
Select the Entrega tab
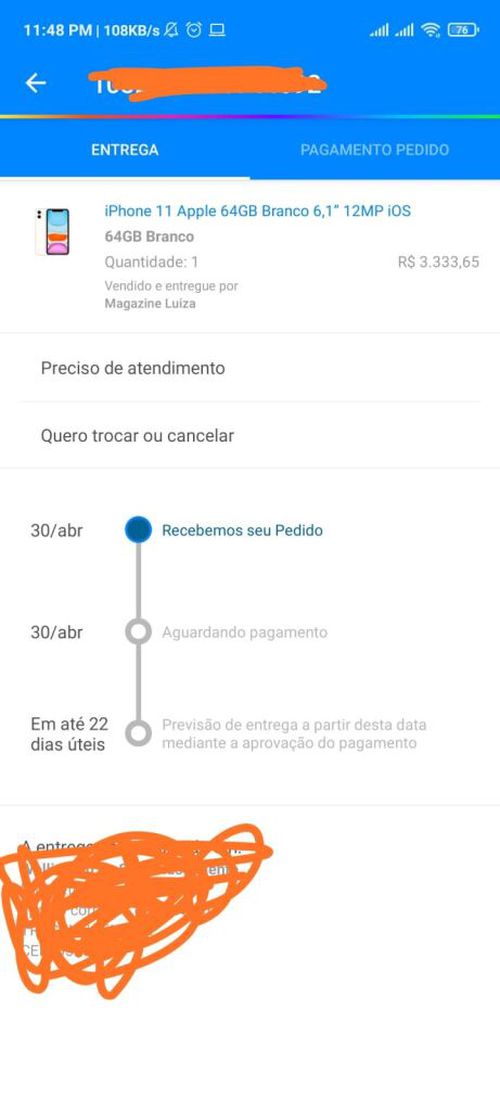coord(125,150)
